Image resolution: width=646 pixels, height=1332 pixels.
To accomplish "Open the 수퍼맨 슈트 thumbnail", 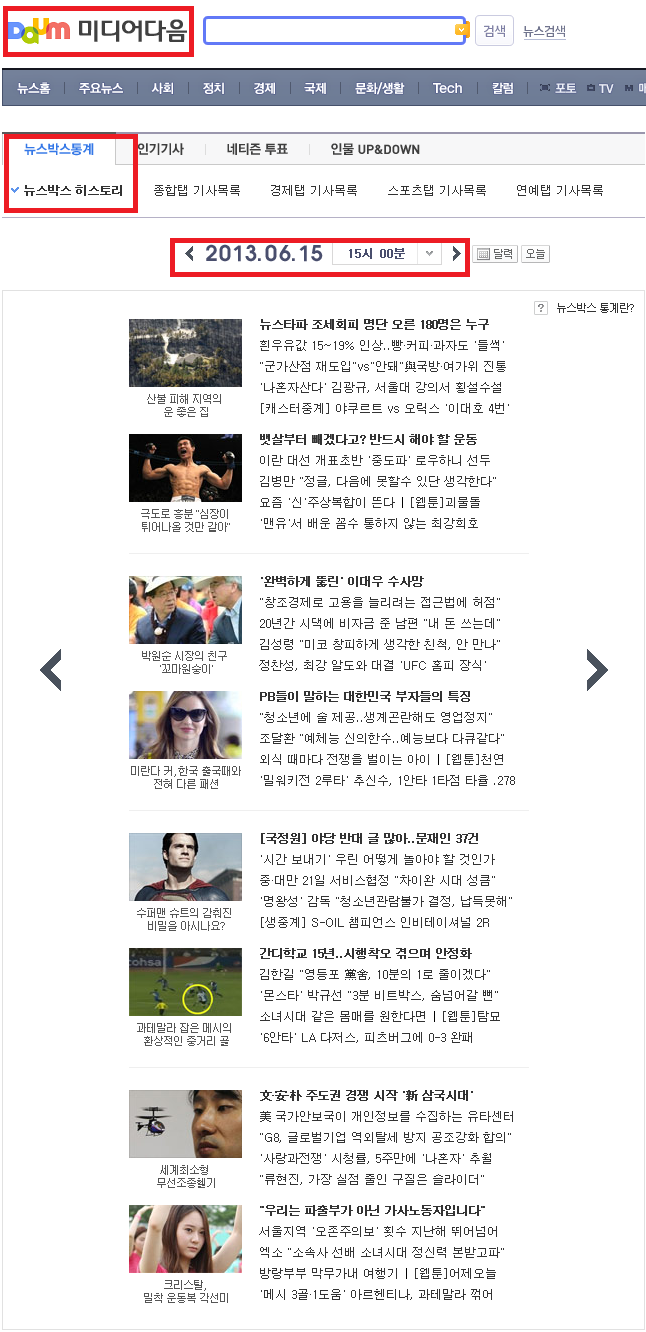I will pos(185,867).
